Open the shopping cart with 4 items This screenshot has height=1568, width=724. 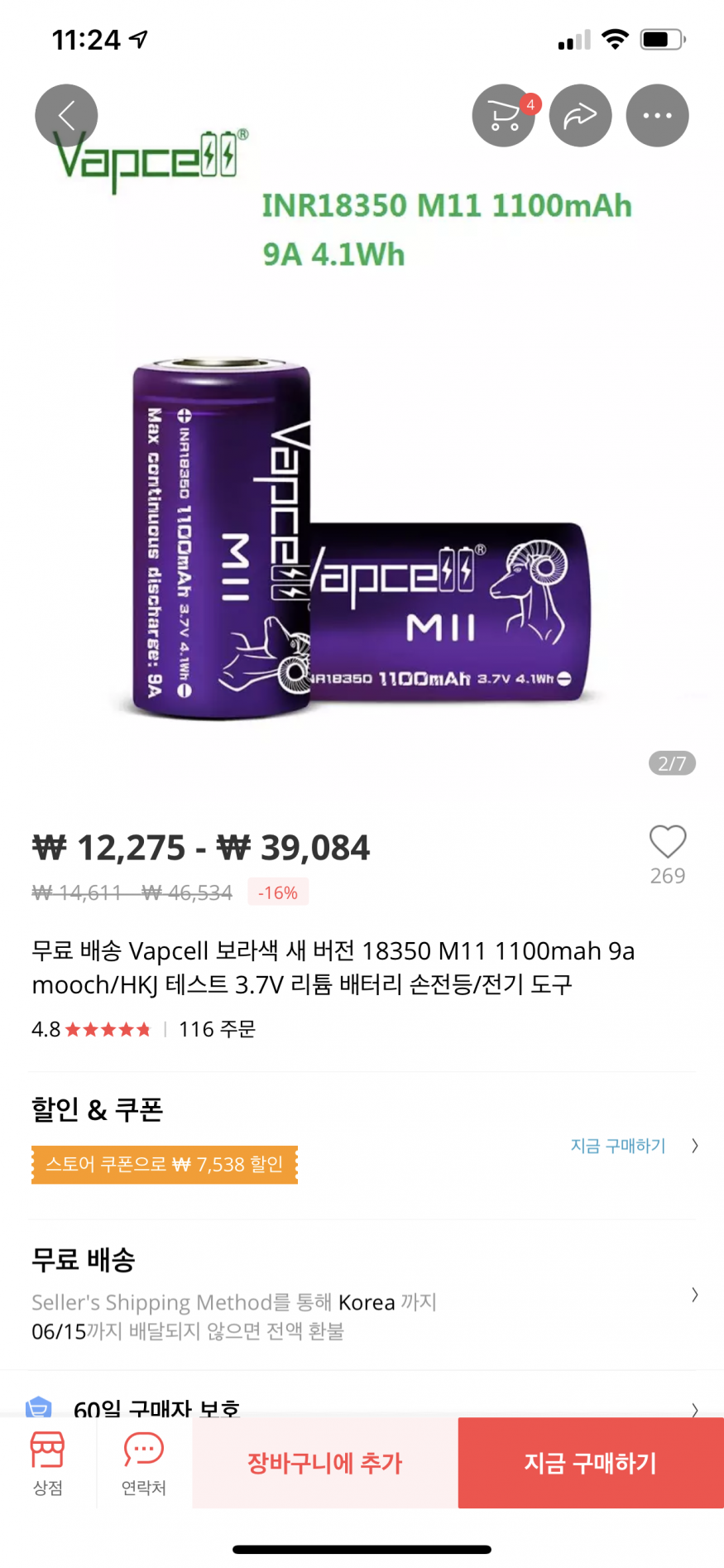(x=504, y=116)
